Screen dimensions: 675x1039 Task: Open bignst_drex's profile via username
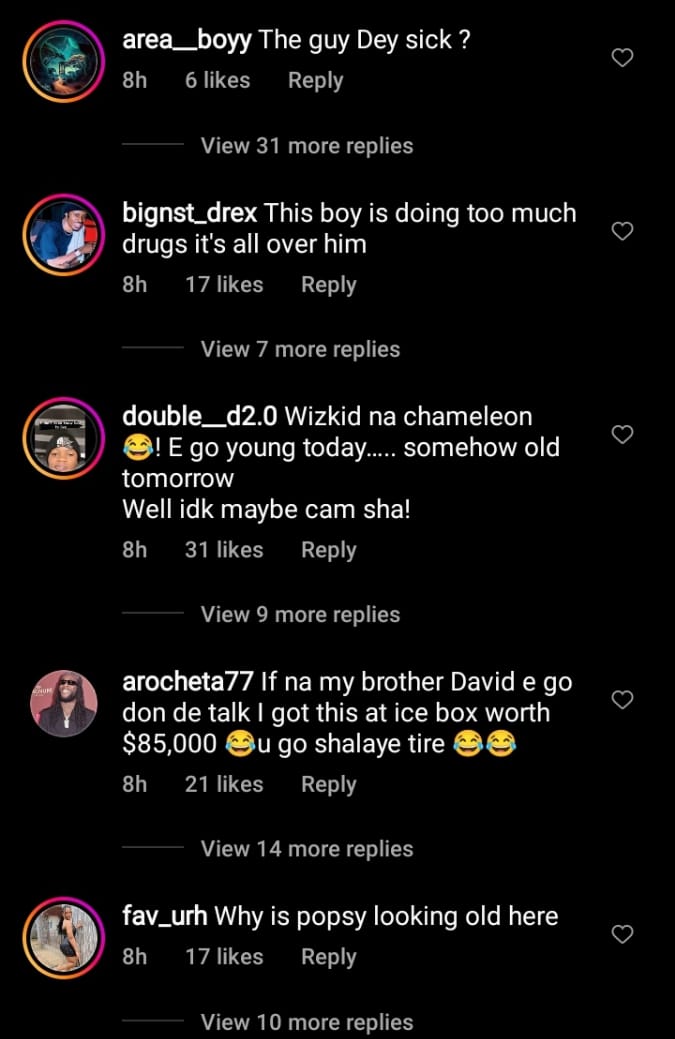click(x=190, y=213)
